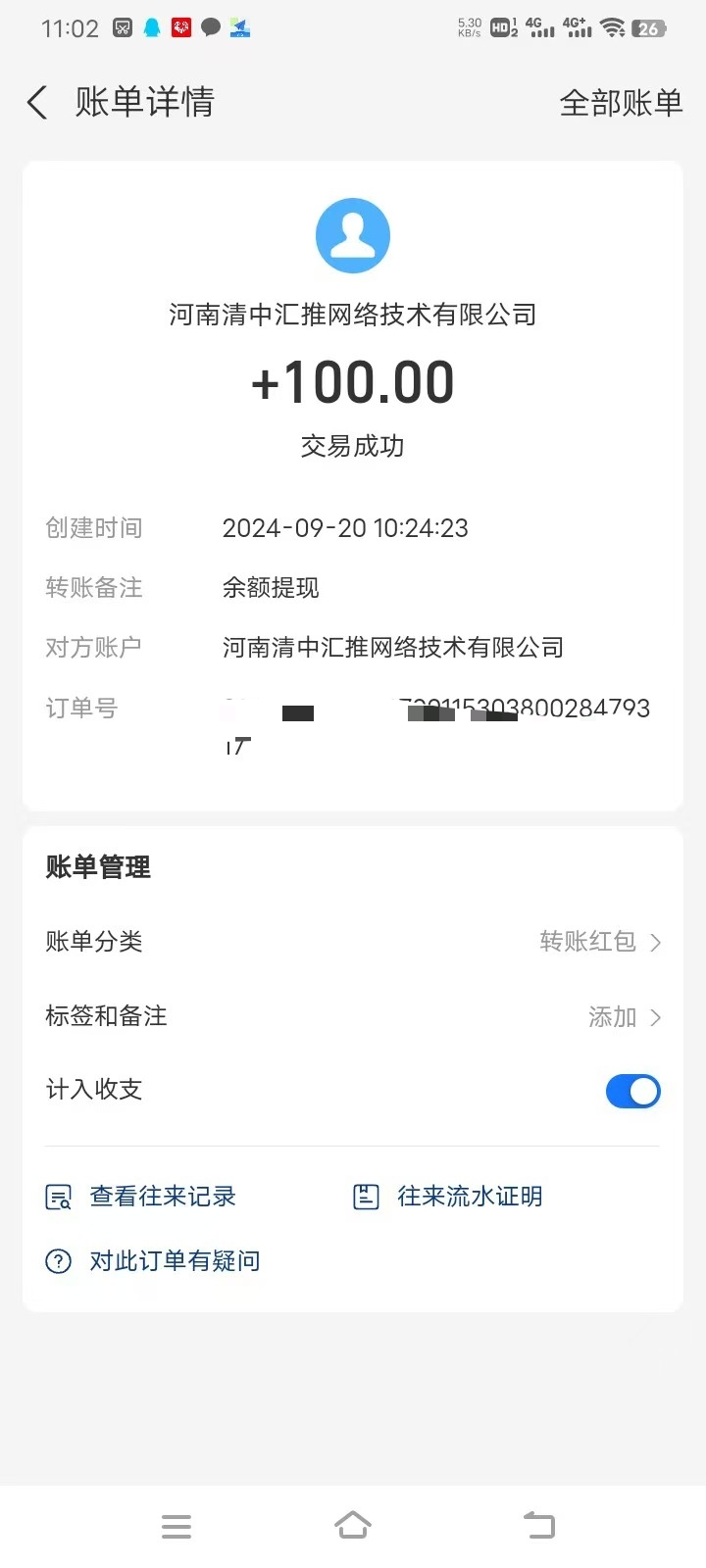Open 全部账单 from the top right
The image size is (706, 1568).
click(x=622, y=102)
